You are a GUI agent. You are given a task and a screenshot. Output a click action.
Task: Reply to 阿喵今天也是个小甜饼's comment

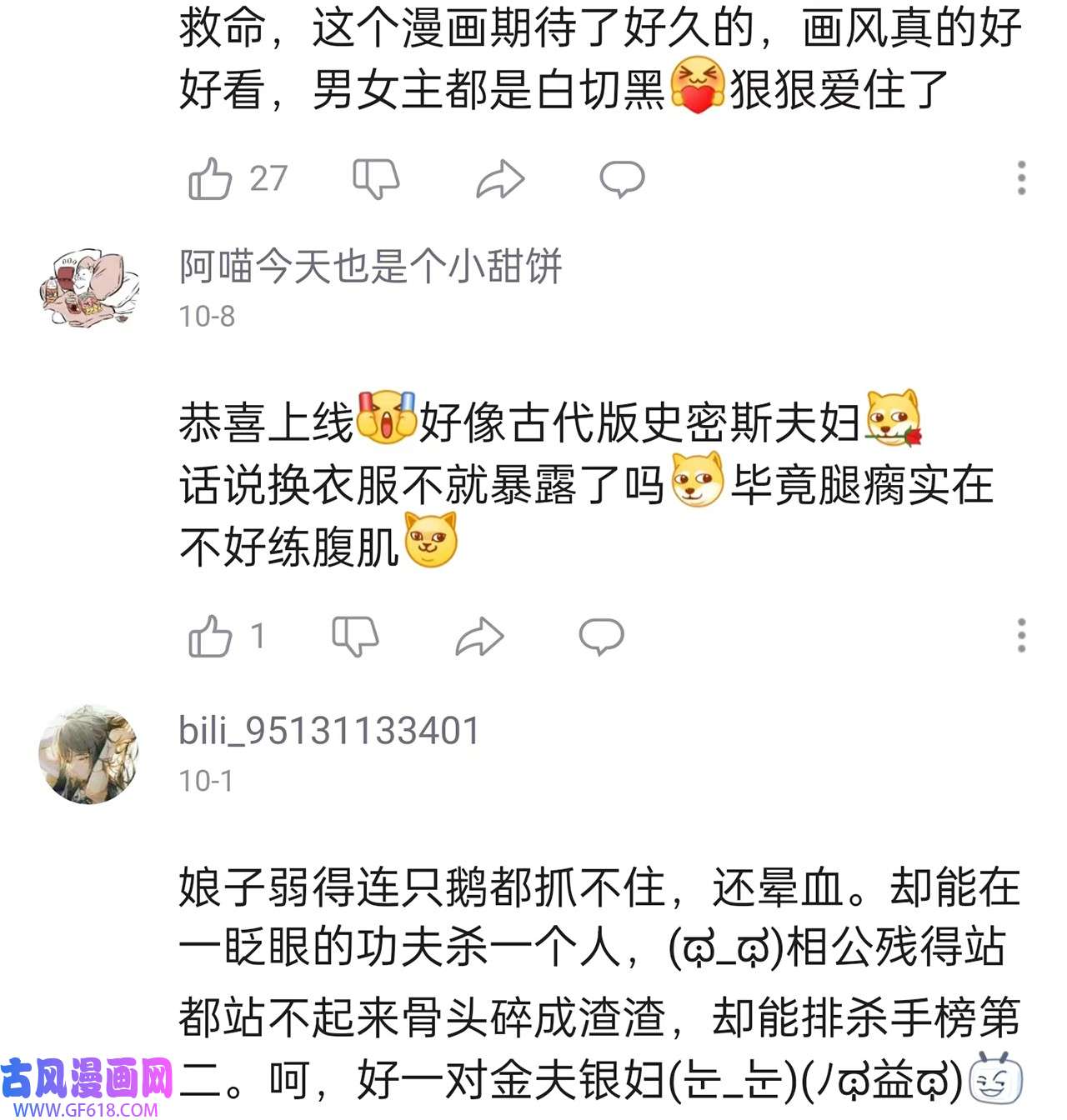click(601, 637)
